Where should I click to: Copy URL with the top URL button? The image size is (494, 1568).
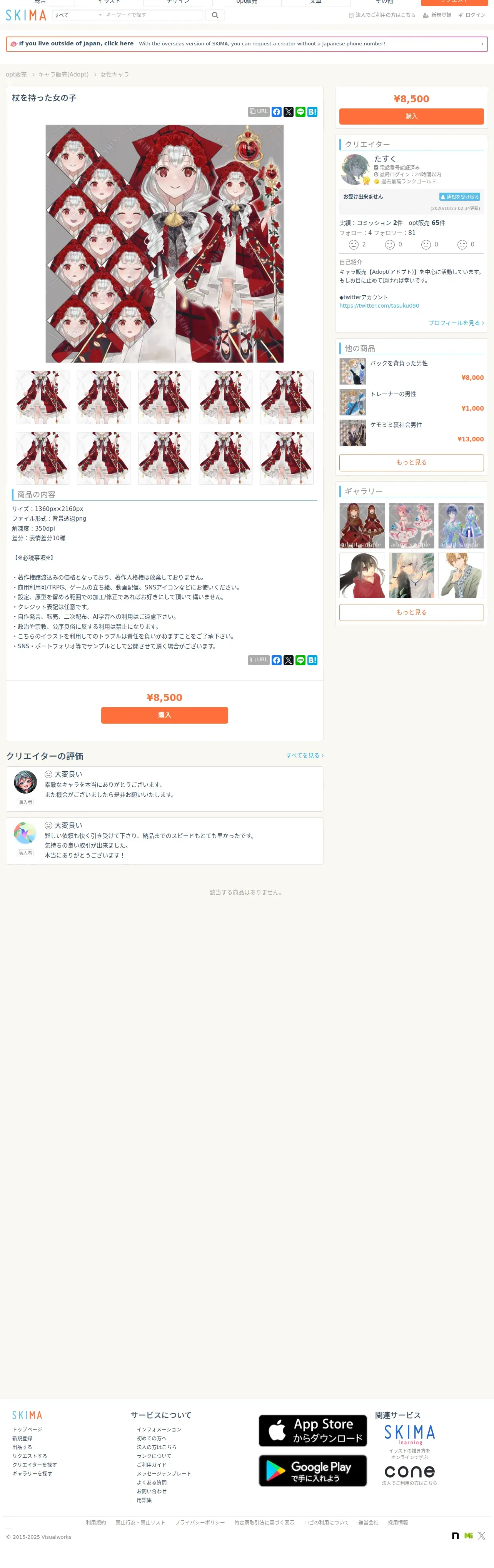click(x=259, y=112)
